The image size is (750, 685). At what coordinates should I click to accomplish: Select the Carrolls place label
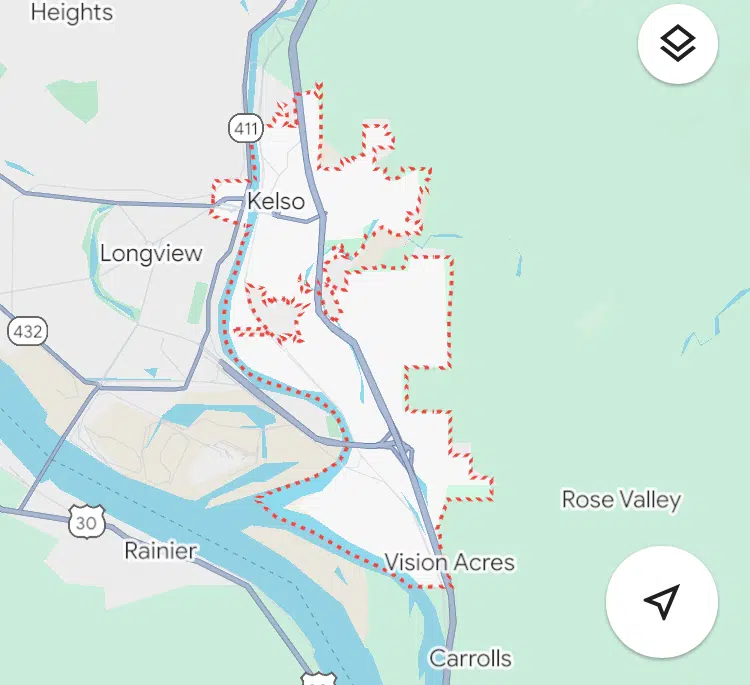tap(470, 658)
